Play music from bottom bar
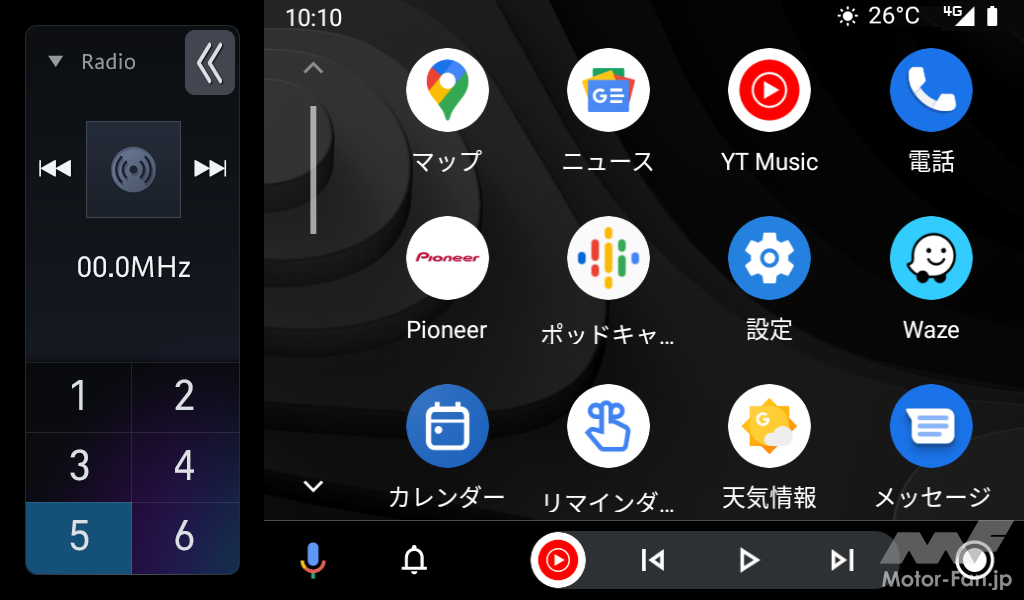 click(x=749, y=560)
